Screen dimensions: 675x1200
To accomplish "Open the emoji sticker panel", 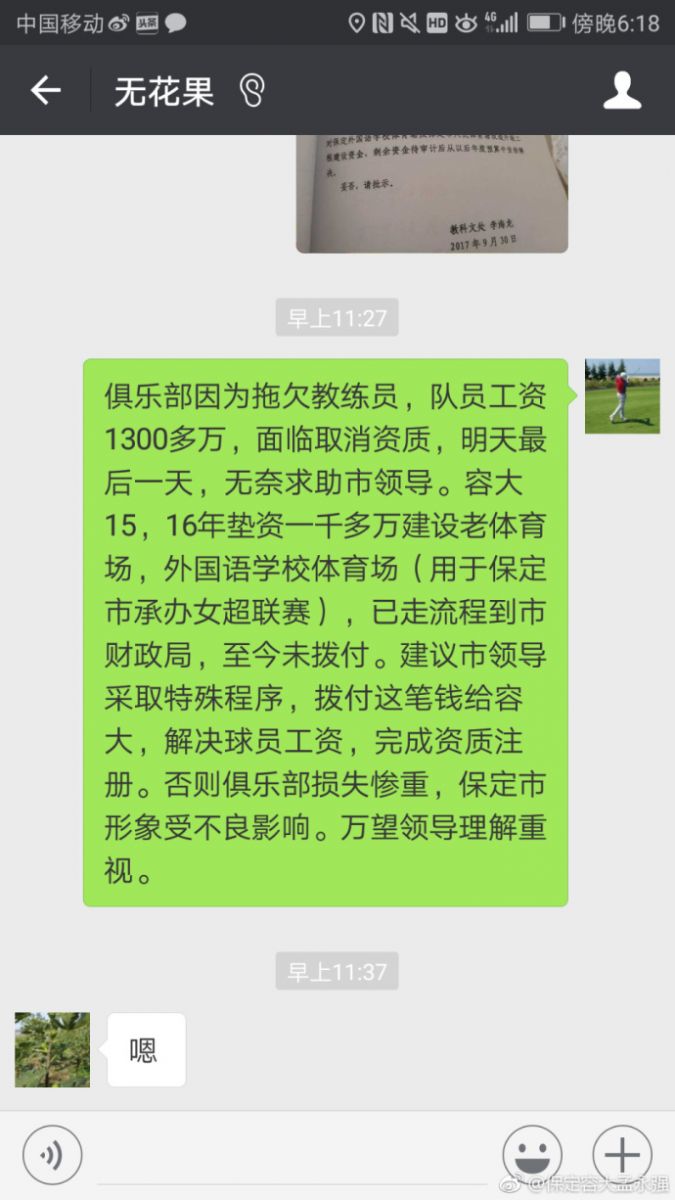I will click(x=532, y=1156).
